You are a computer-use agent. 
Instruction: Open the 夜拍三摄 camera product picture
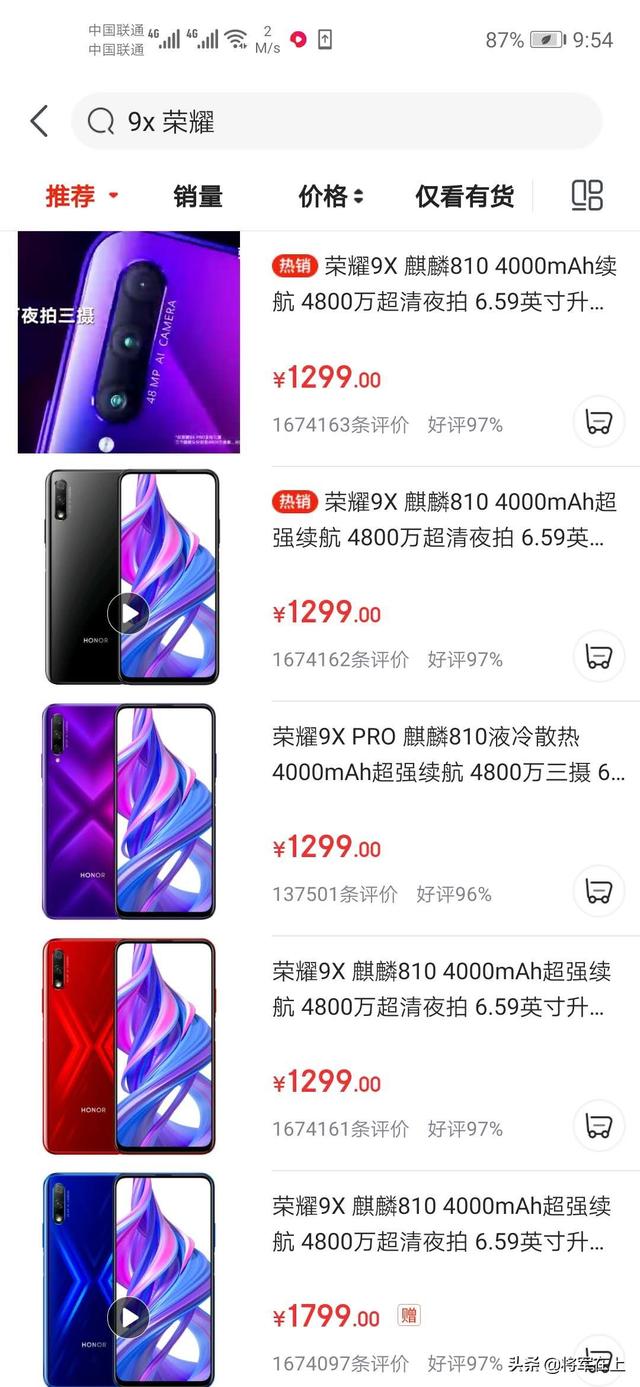pyautogui.click(x=129, y=342)
